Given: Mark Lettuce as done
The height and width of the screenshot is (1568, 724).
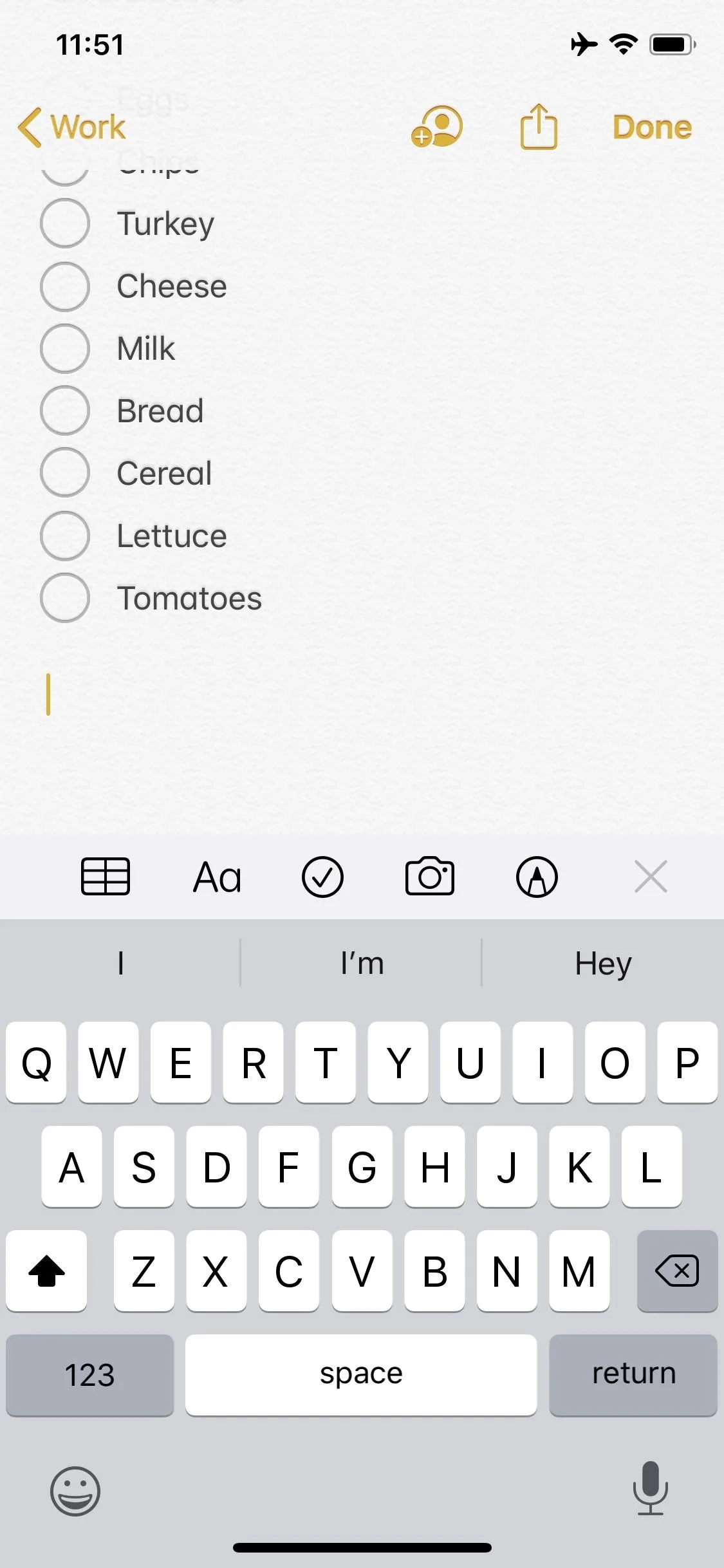Looking at the screenshot, I should (x=65, y=536).
